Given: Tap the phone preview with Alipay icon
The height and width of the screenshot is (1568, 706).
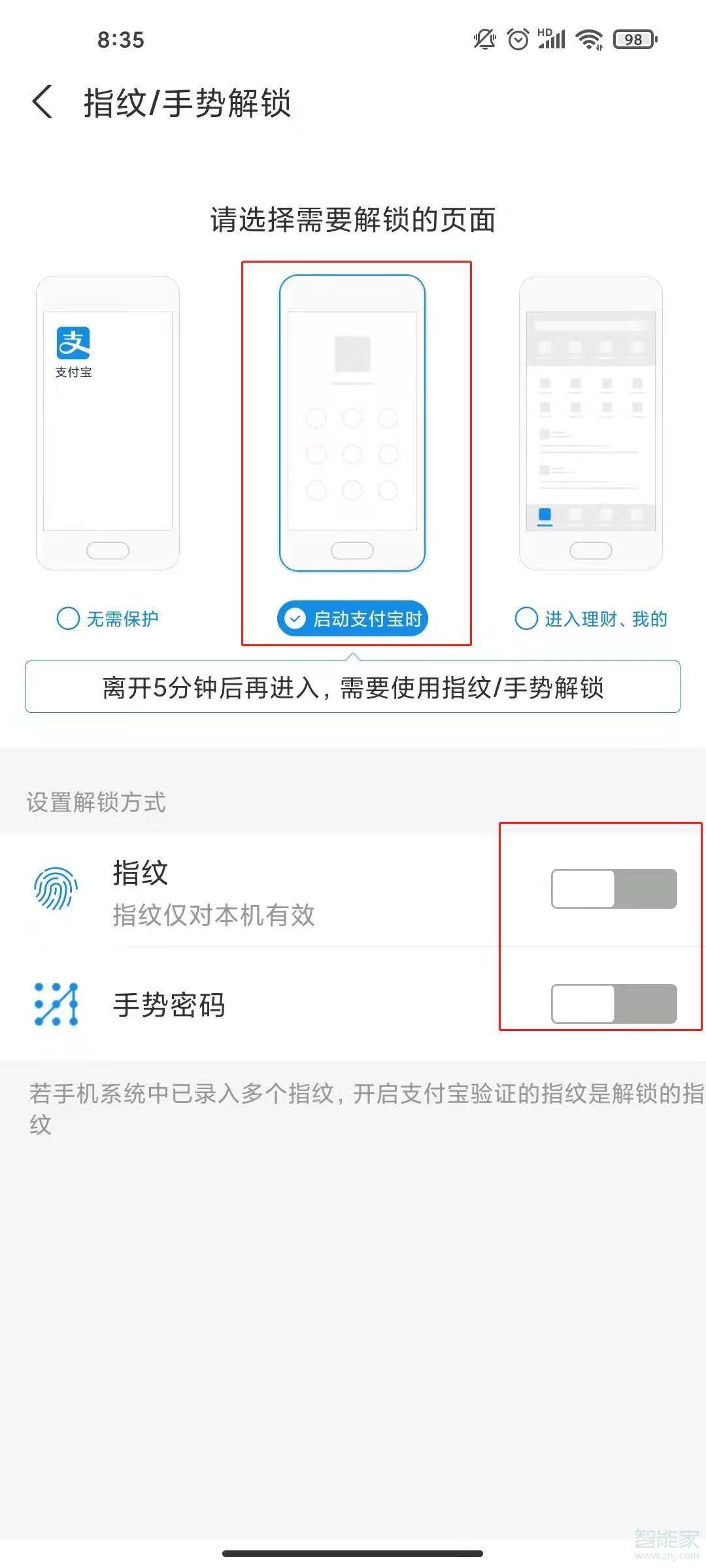Looking at the screenshot, I should (x=108, y=423).
